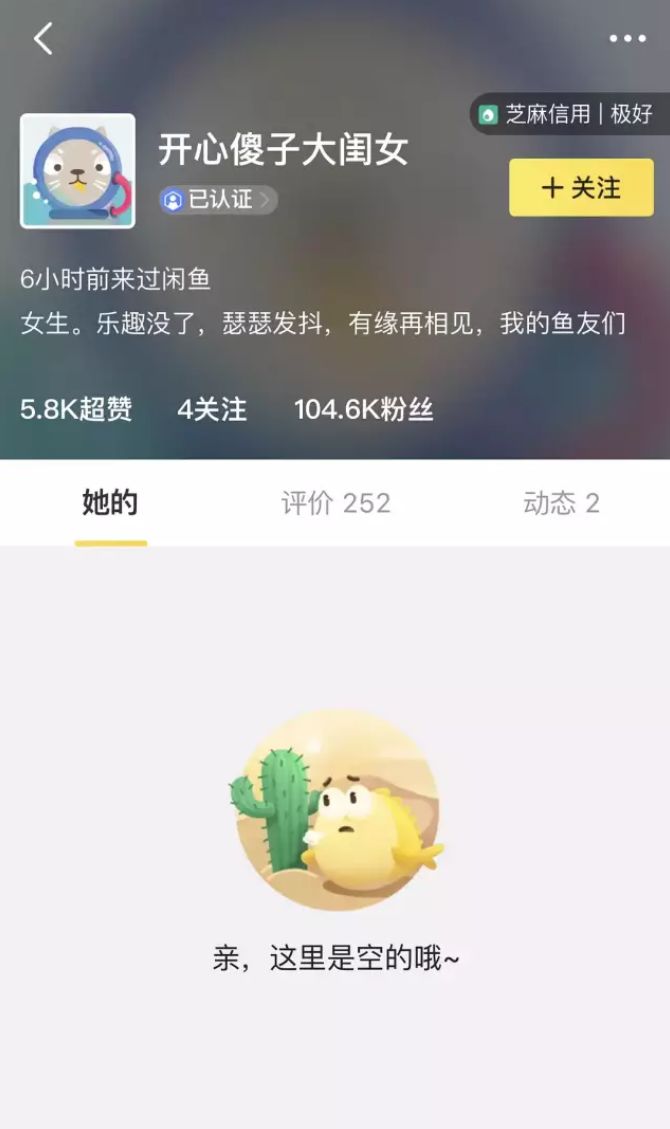The width and height of the screenshot is (670, 1129).
Task: Open the 104.6K粉丝 followers list
Action: pyautogui.click(x=363, y=410)
